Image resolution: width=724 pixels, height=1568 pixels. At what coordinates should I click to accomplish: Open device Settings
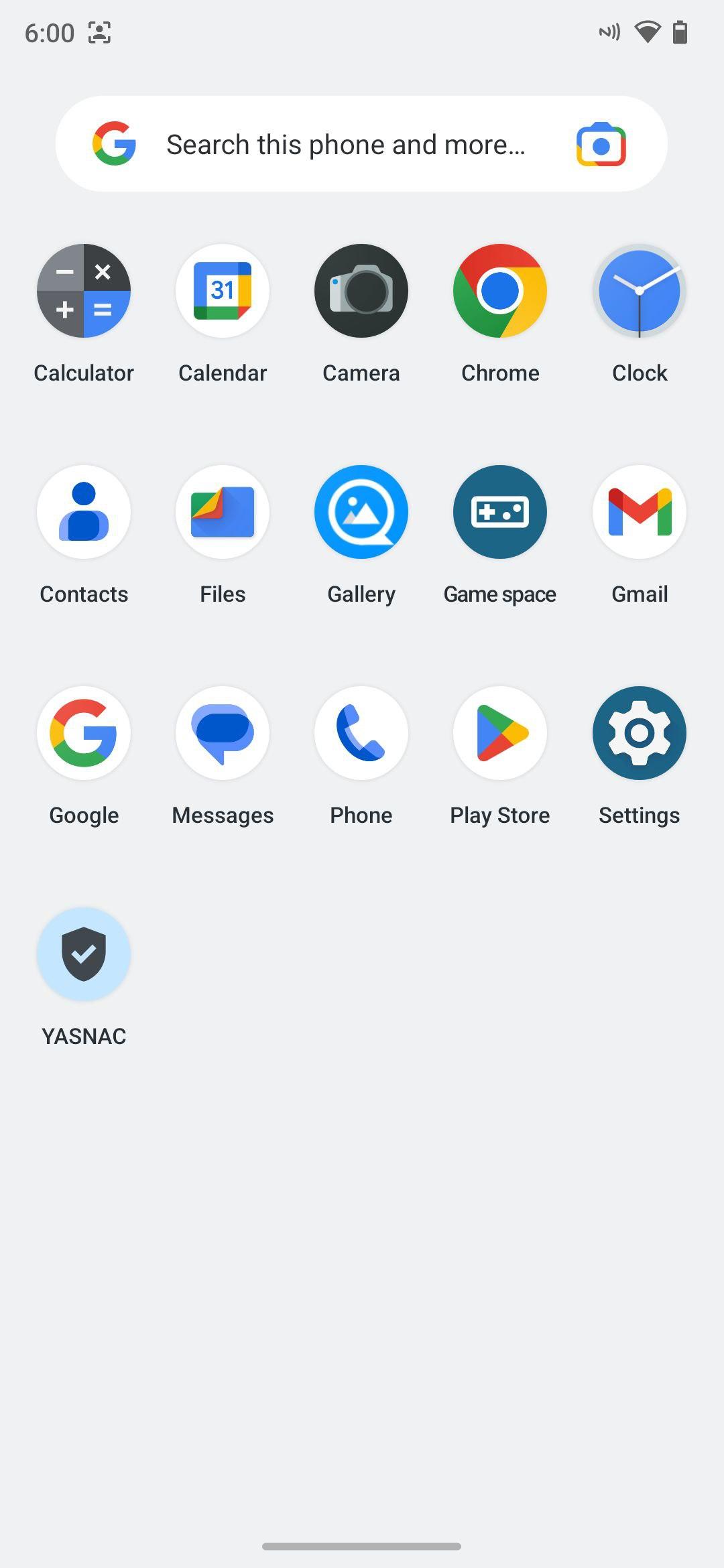[x=639, y=733]
